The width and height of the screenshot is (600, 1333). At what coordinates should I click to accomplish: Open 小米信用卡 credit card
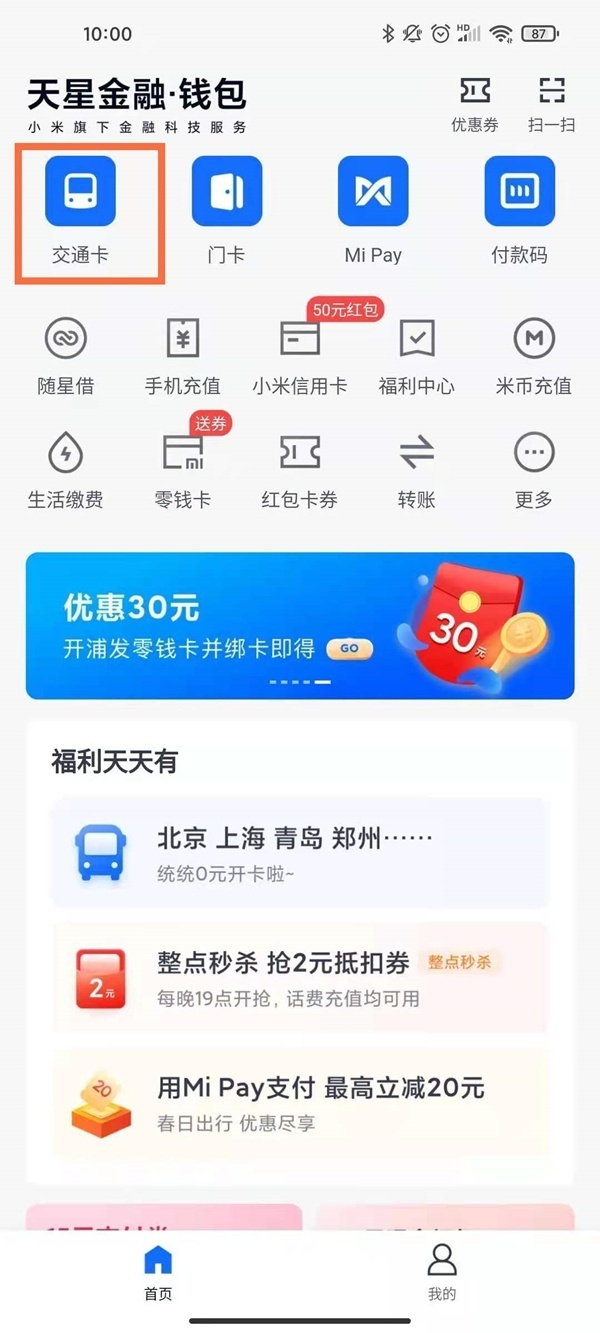coord(299,355)
